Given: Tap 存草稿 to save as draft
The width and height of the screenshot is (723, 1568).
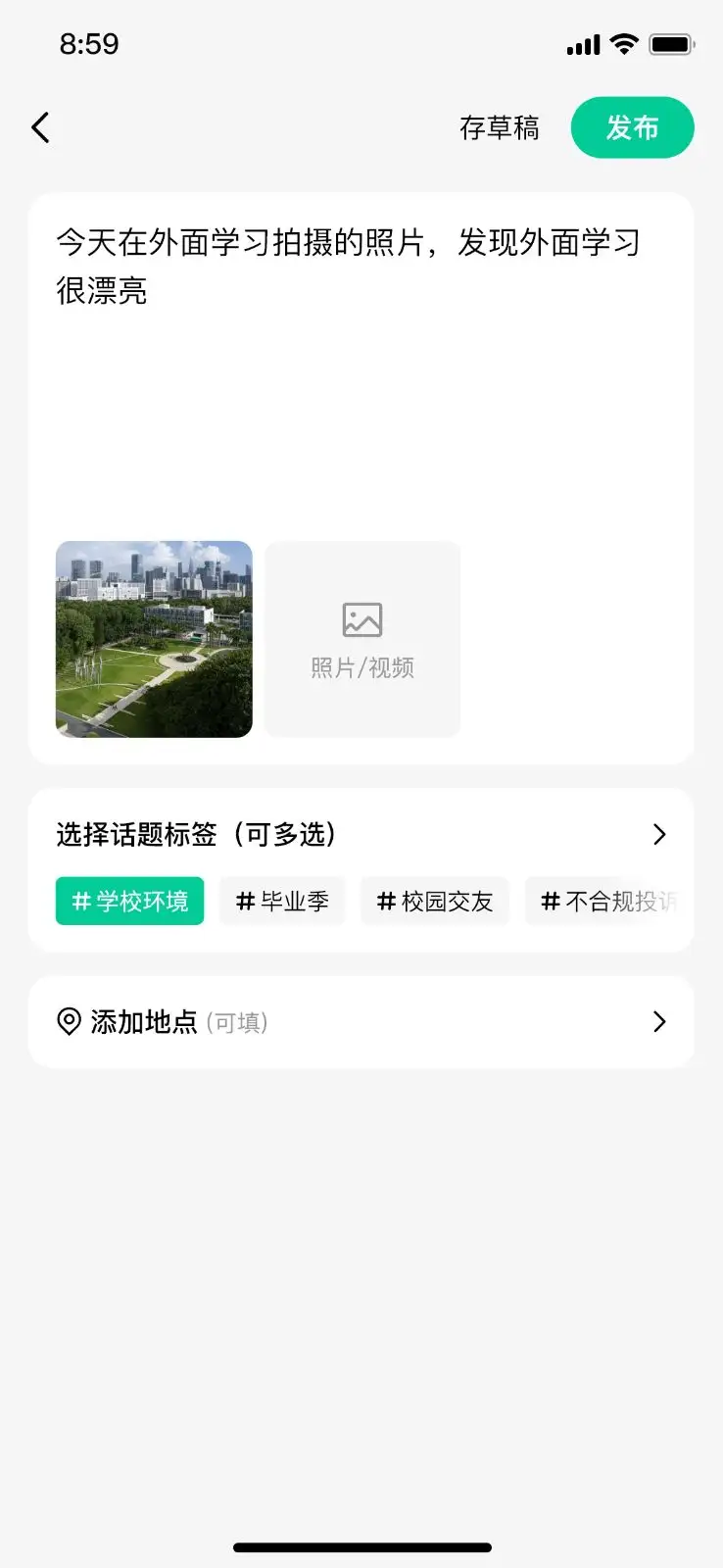Looking at the screenshot, I should click(501, 127).
